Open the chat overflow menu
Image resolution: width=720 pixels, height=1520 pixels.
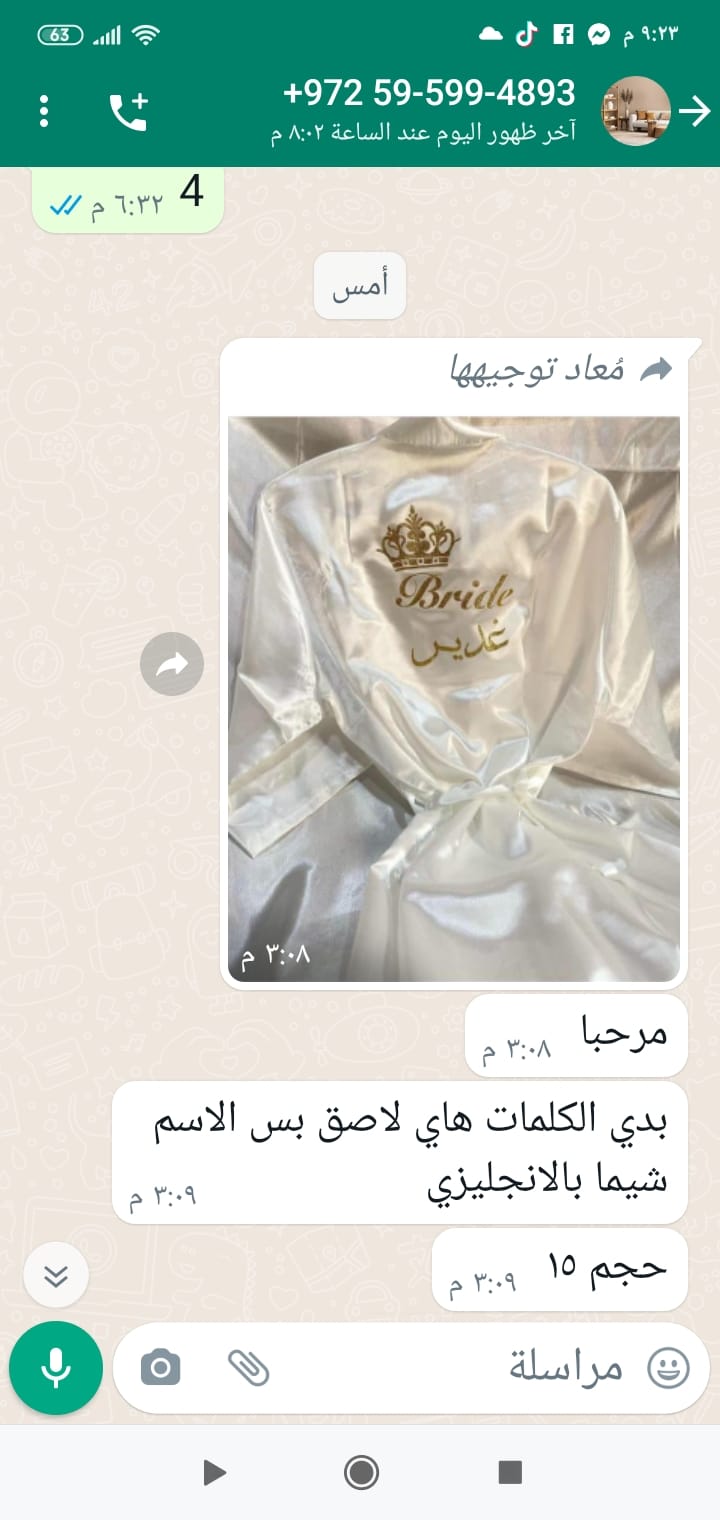point(44,111)
